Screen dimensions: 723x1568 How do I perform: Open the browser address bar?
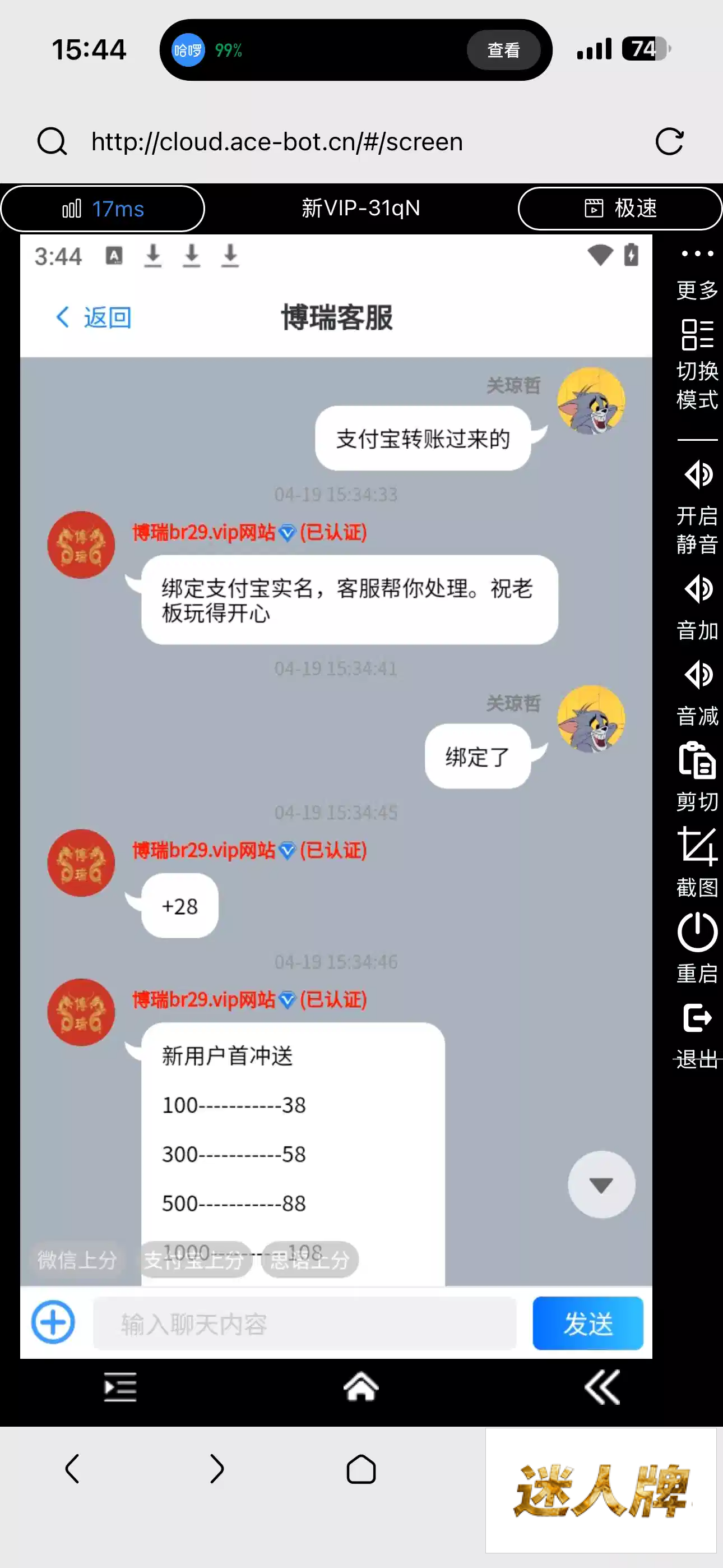click(x=277, y=142)
